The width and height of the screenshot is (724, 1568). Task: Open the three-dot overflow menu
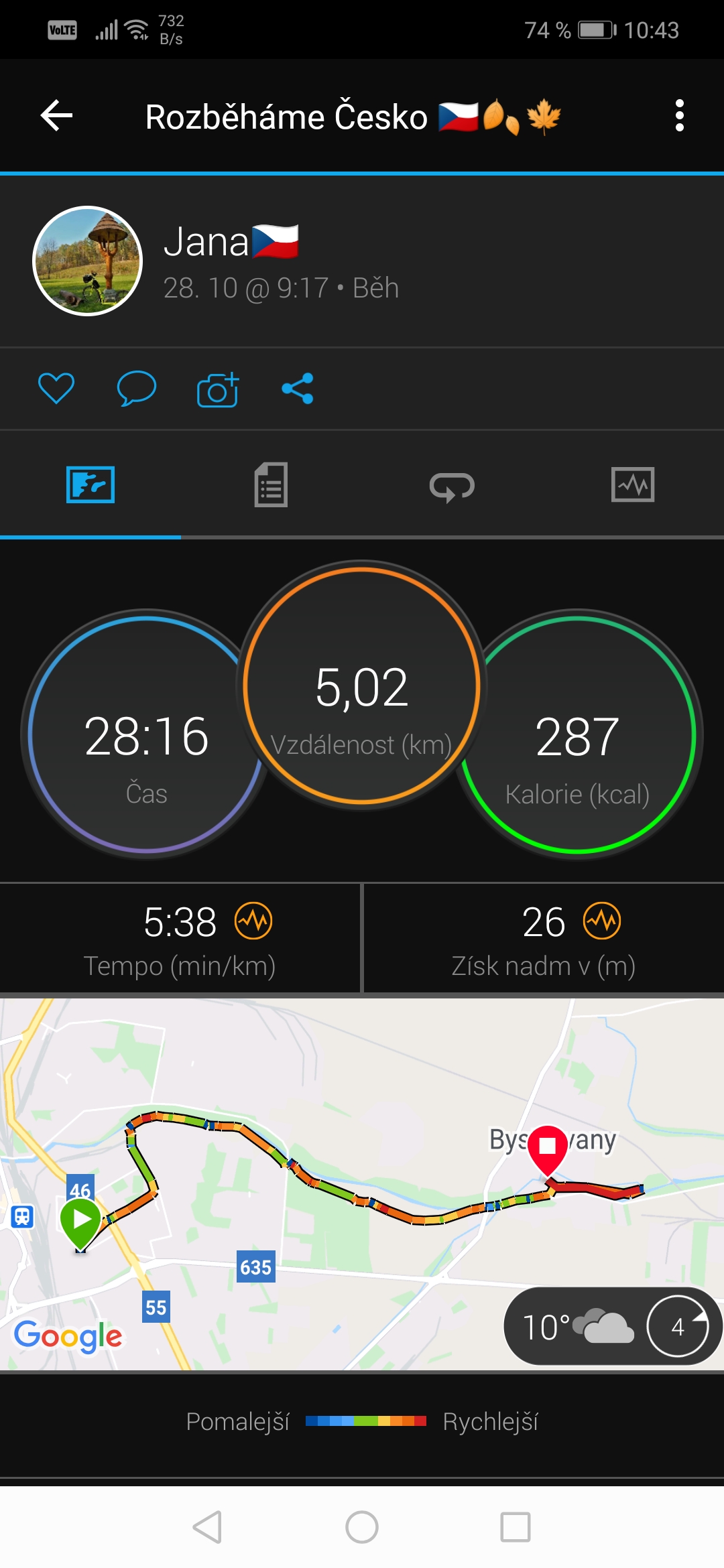click(x=680, y=115)
